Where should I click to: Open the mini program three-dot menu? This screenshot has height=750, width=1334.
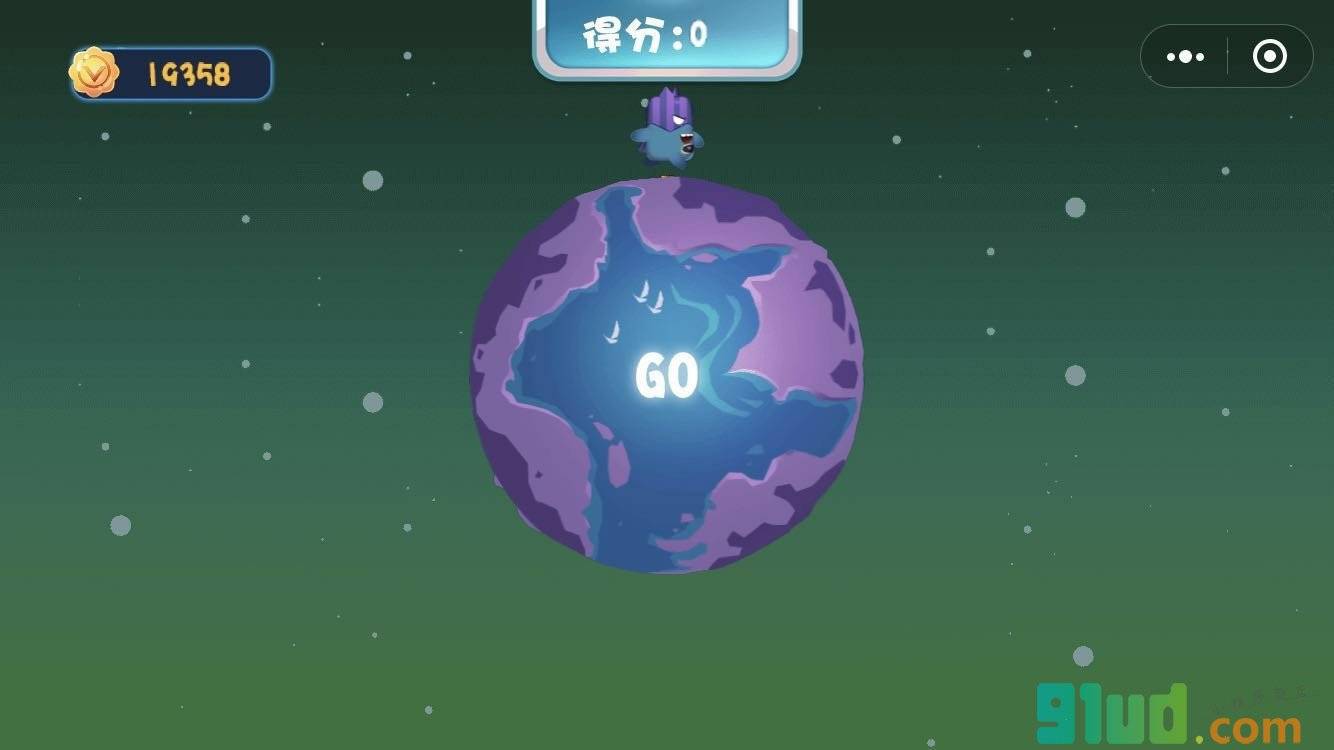[1185, 57]
